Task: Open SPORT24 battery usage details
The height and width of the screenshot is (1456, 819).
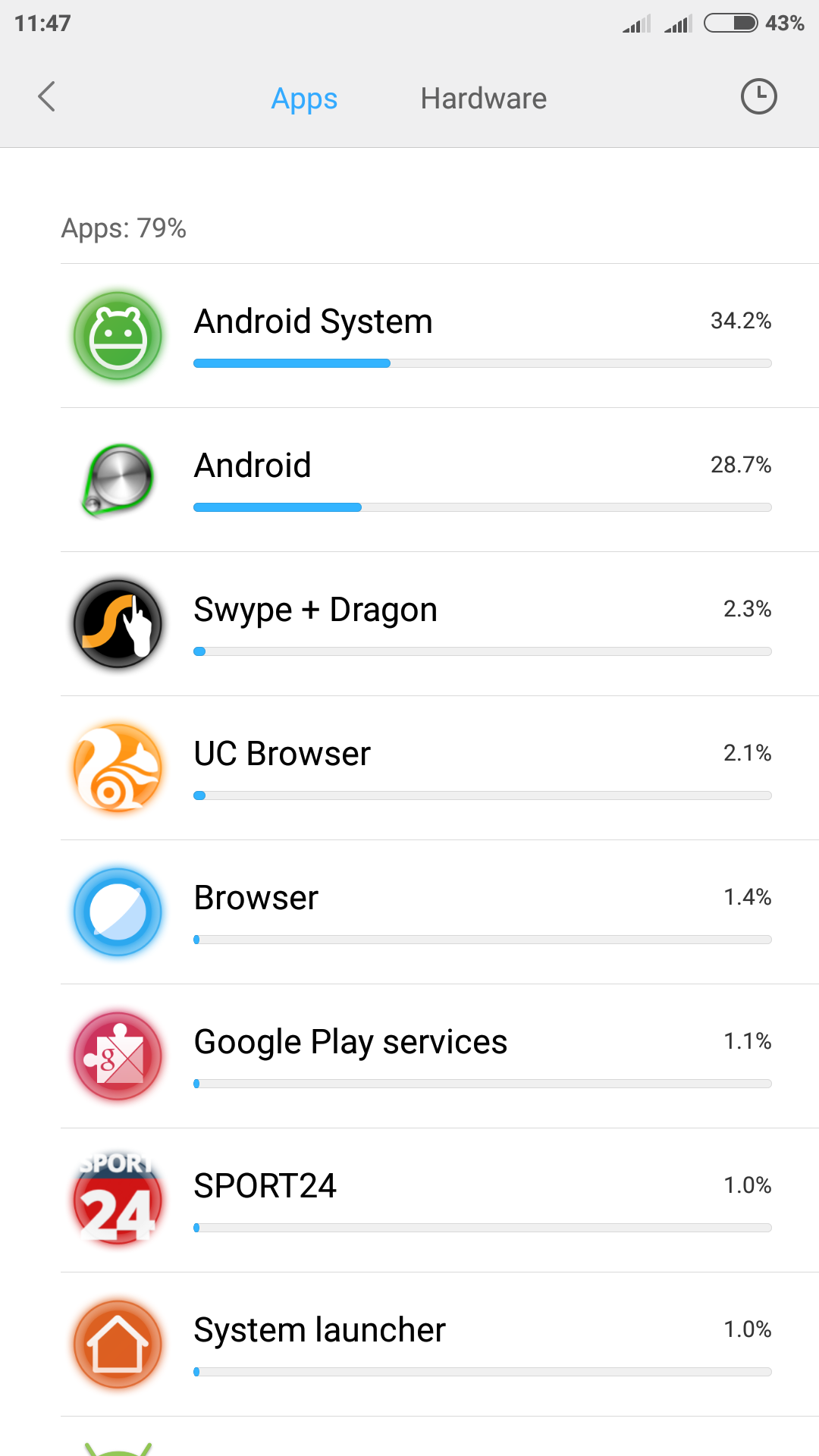Action: pyautogui.click(x=440, y=1200)
